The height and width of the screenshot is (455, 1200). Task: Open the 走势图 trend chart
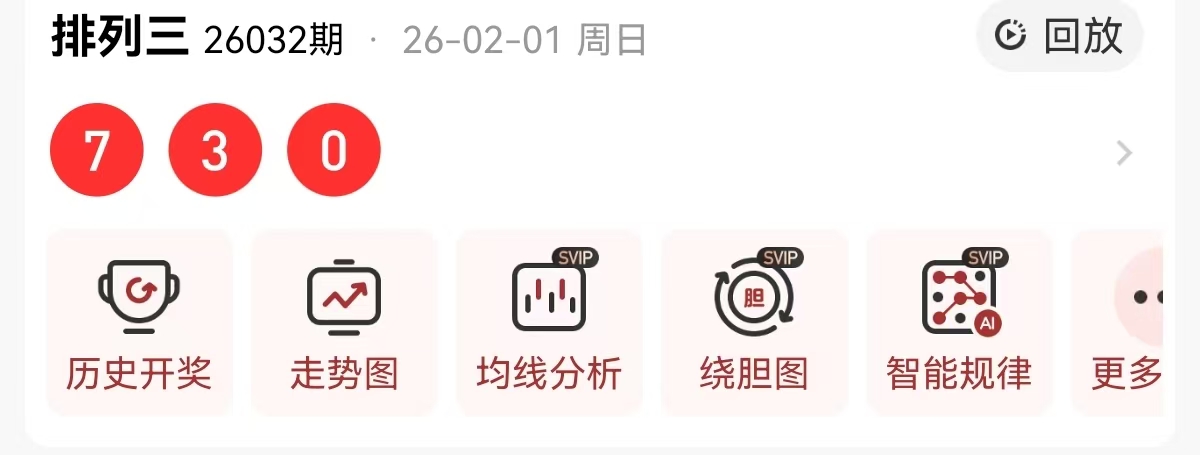344,322
